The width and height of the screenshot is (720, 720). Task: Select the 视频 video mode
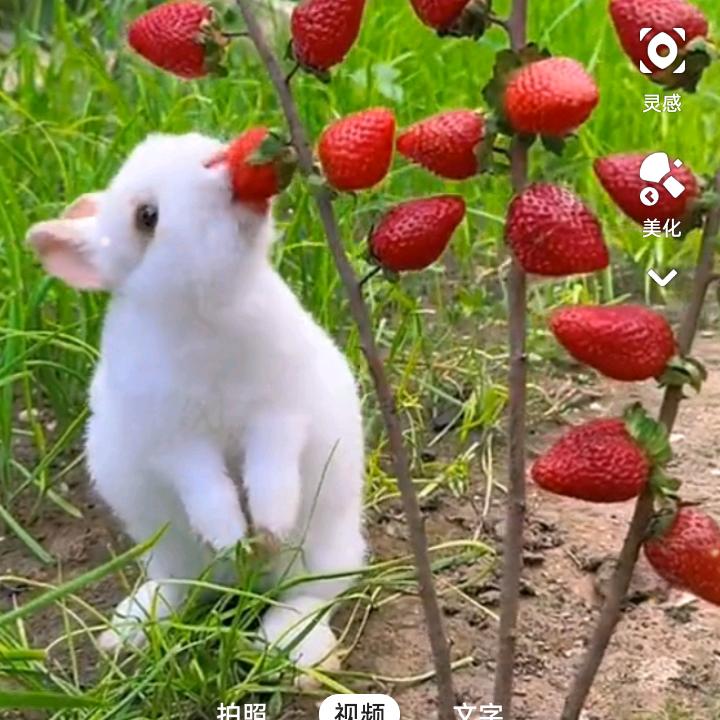coord(360,710)
